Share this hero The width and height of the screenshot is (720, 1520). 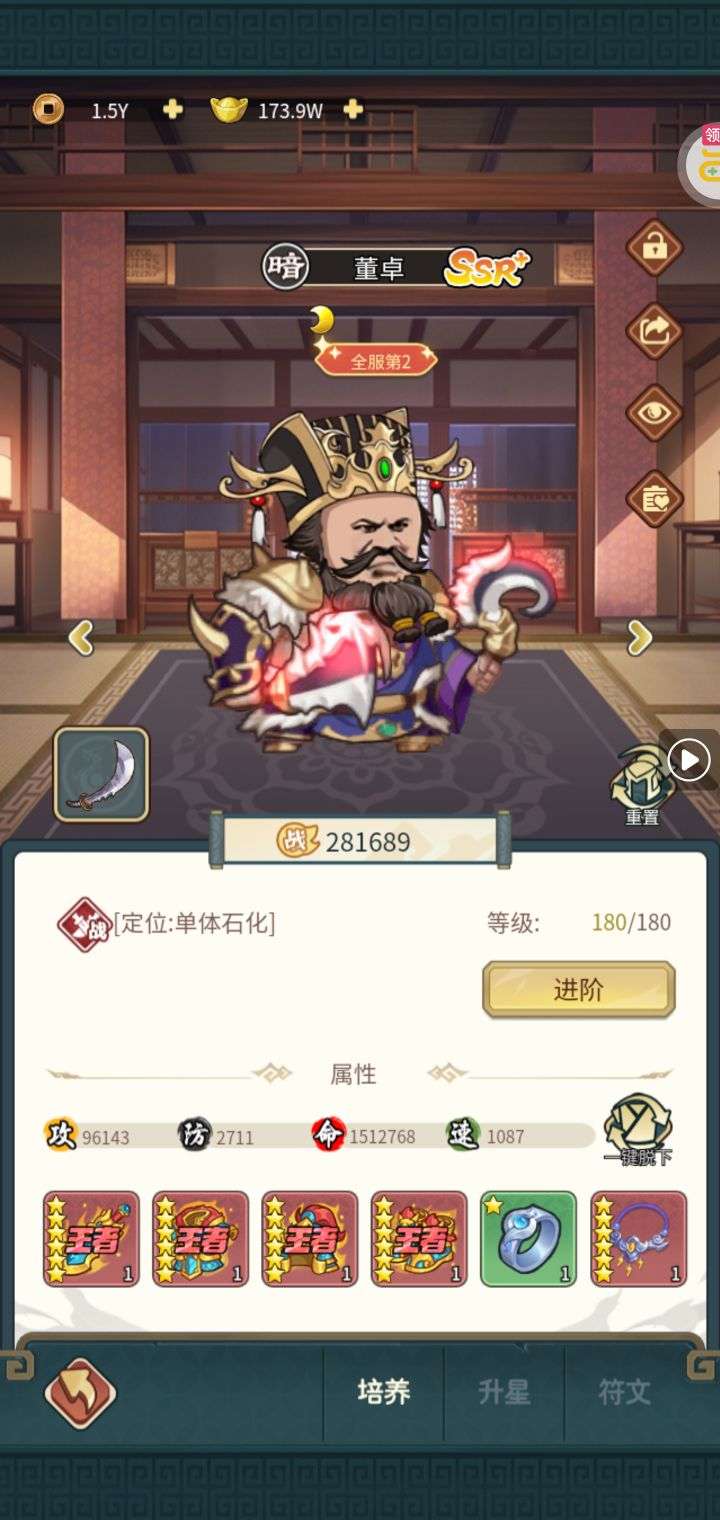pyautogui.click(x=653, y=331)
